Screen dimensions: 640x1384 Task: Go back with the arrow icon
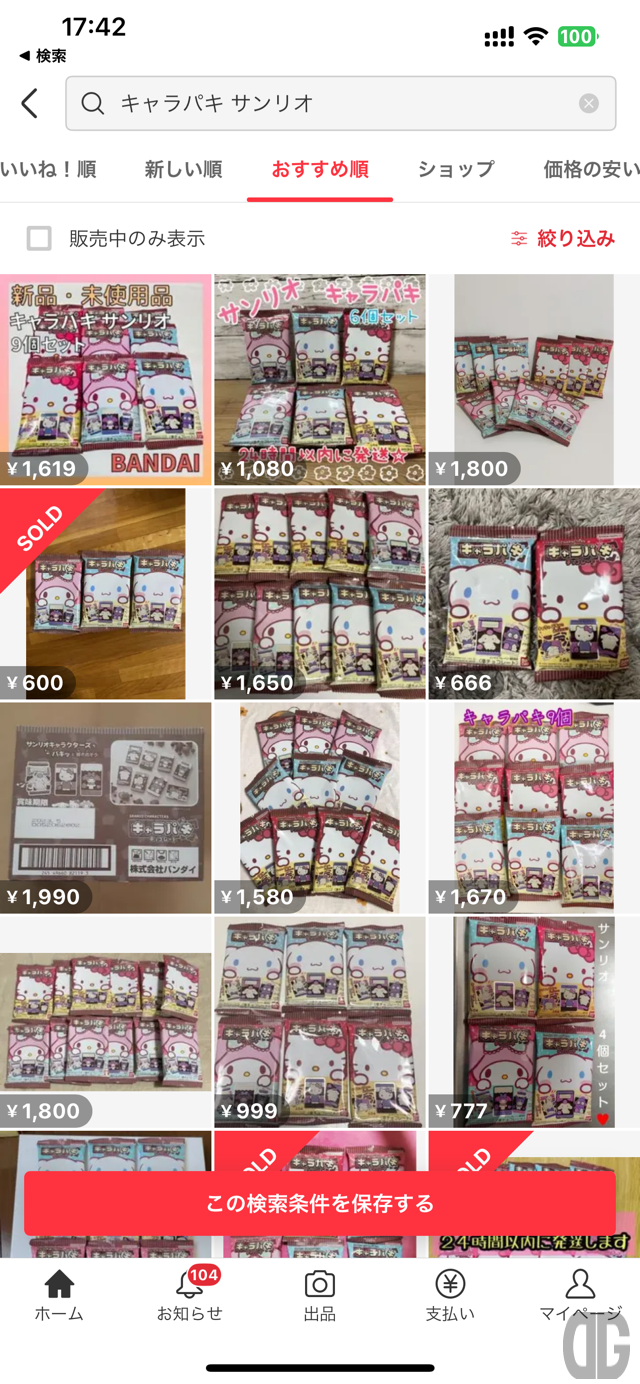point(30,103)
